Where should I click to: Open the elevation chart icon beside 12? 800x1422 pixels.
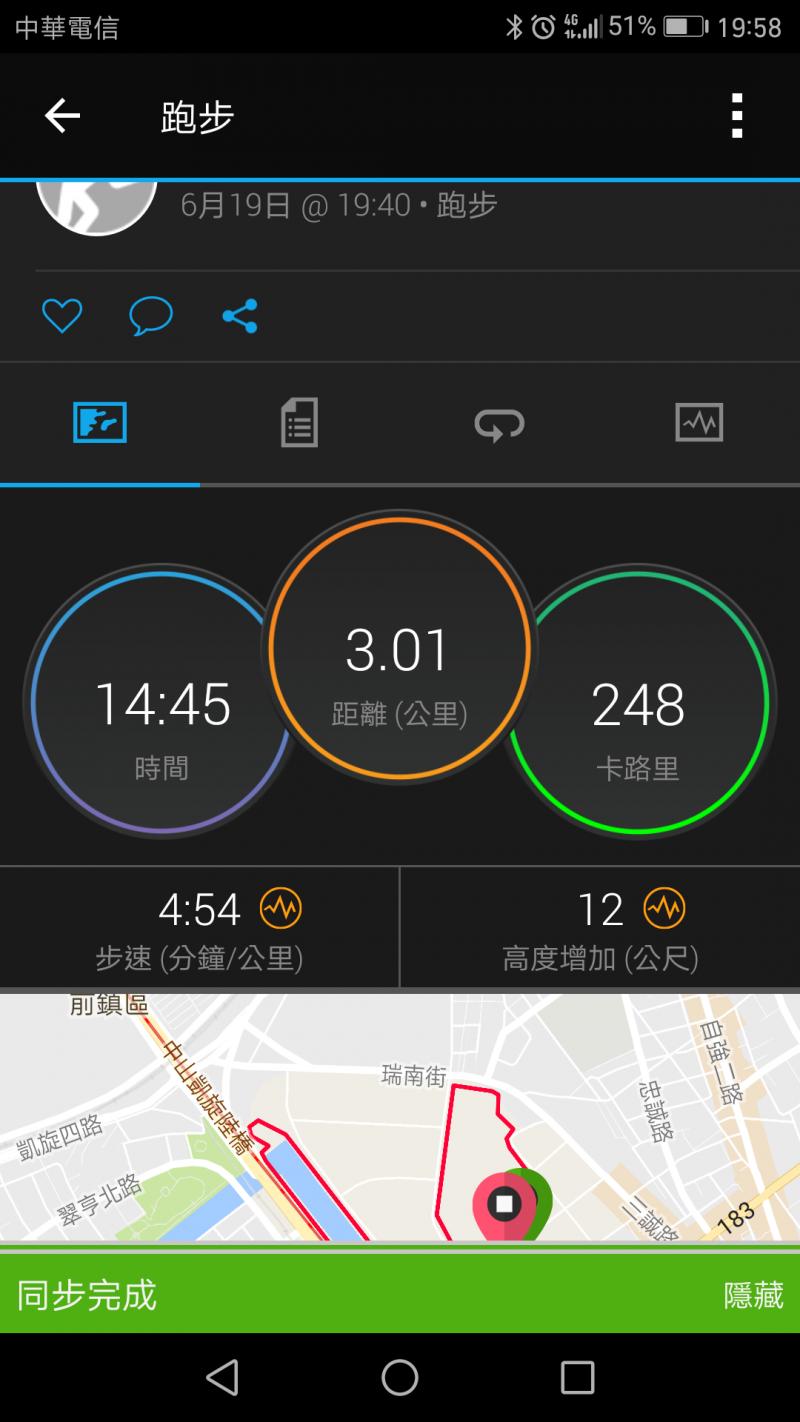coord(664,909)
